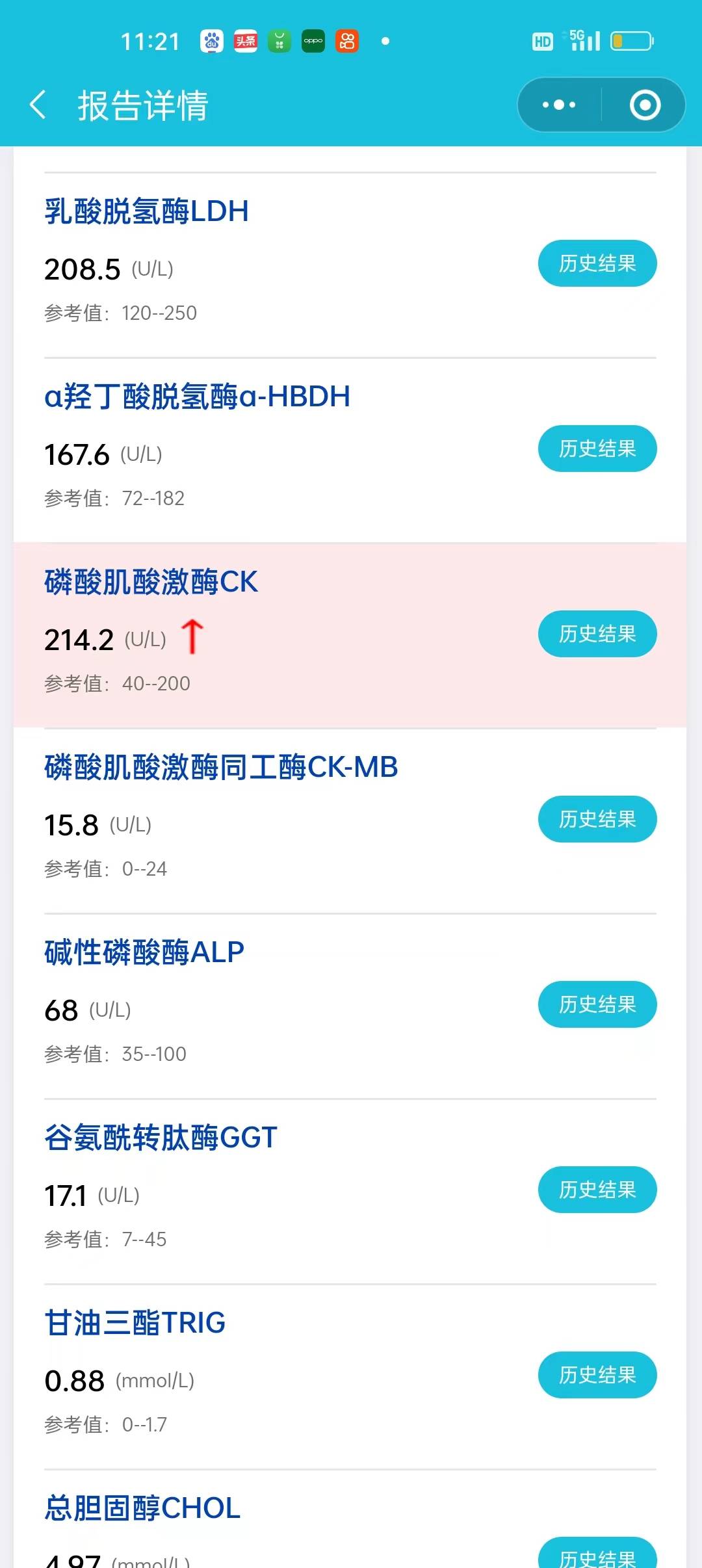
Task: Open 历史结果 for α羟丁酸脱氢酶α-HBDH
Action: pos(597,448)
